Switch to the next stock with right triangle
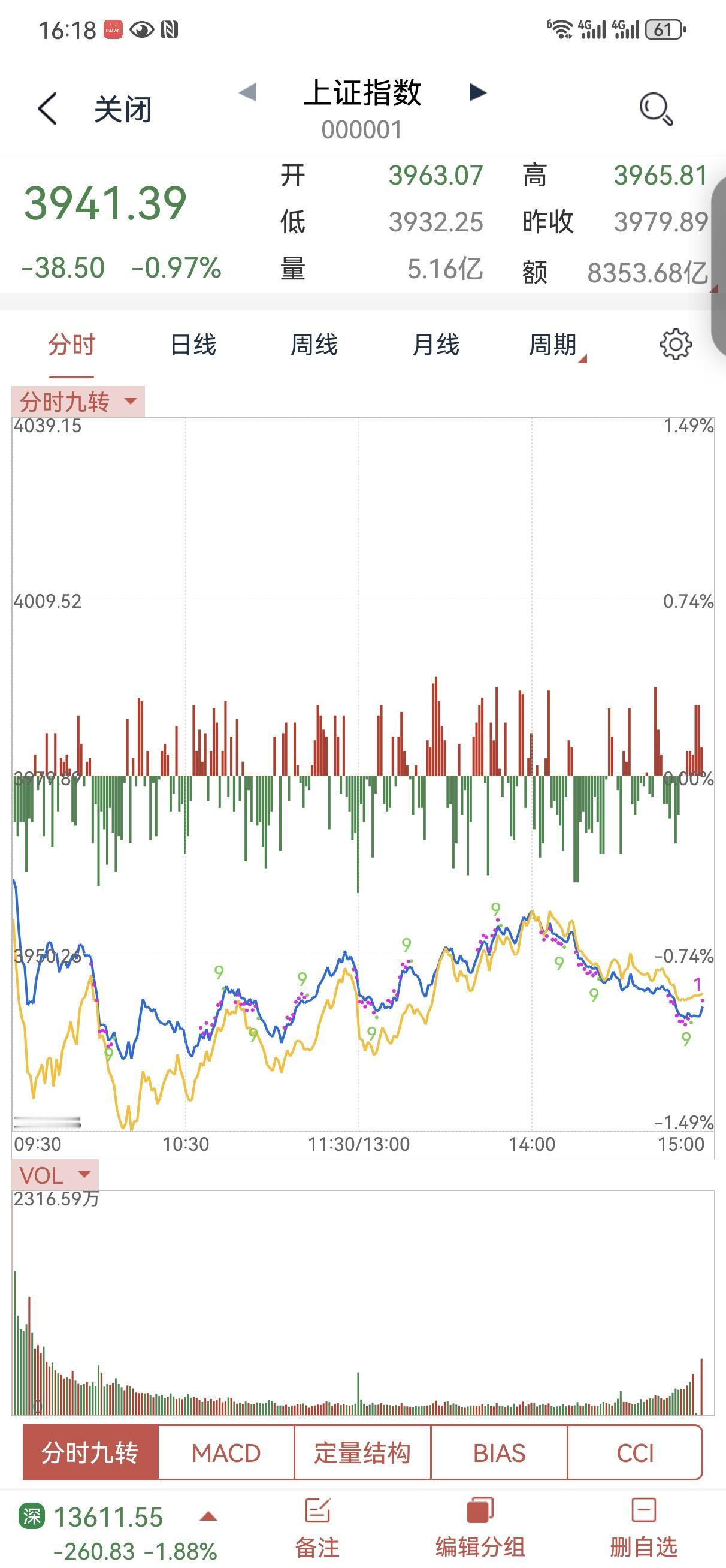726x1568 pixels. [478, 92]
